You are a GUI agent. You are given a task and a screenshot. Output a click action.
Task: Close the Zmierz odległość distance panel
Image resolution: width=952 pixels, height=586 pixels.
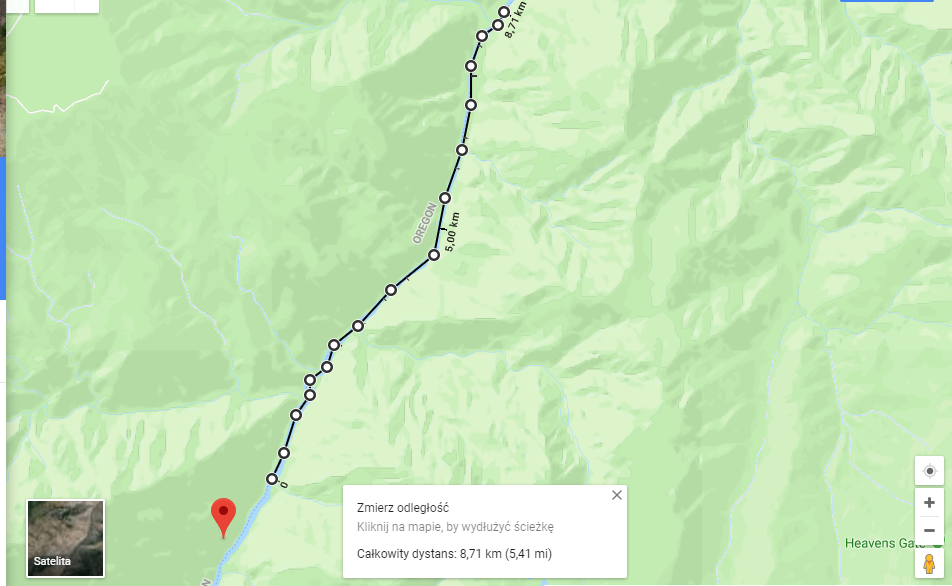[616, 495]
